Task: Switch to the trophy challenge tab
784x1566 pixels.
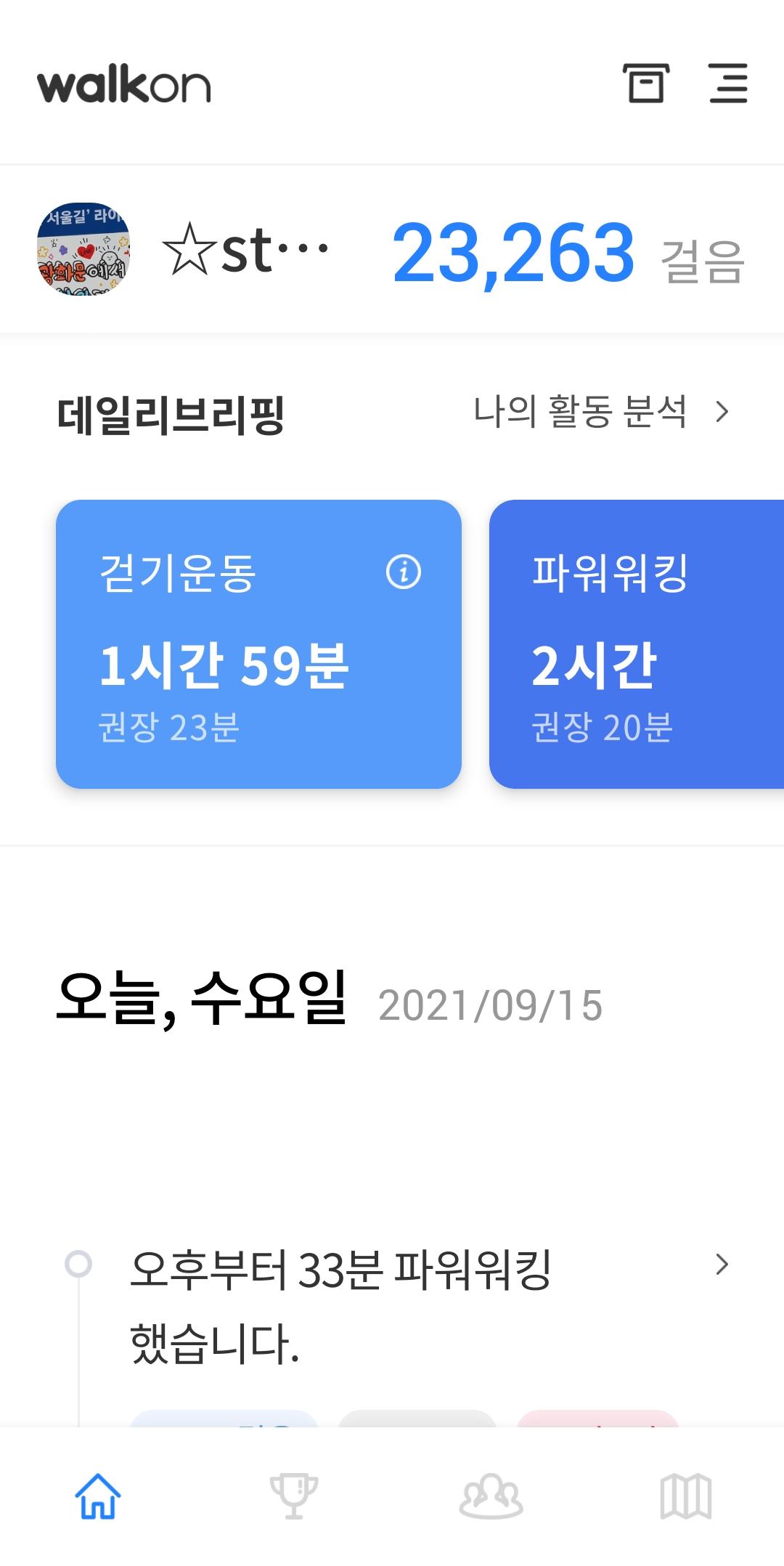Action: click(x=294, y=1496)
